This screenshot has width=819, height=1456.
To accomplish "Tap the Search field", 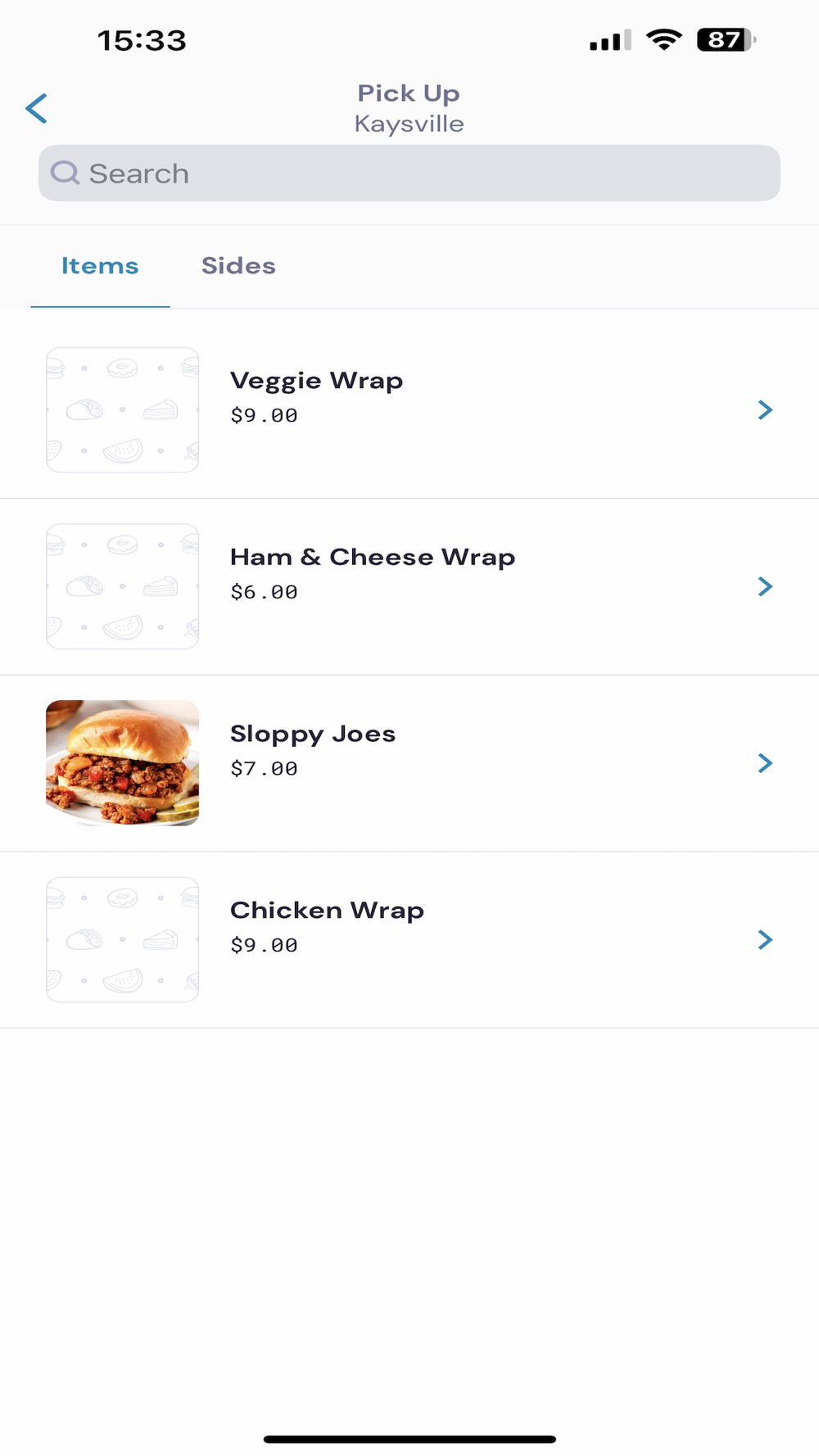I will coord(409,174).
